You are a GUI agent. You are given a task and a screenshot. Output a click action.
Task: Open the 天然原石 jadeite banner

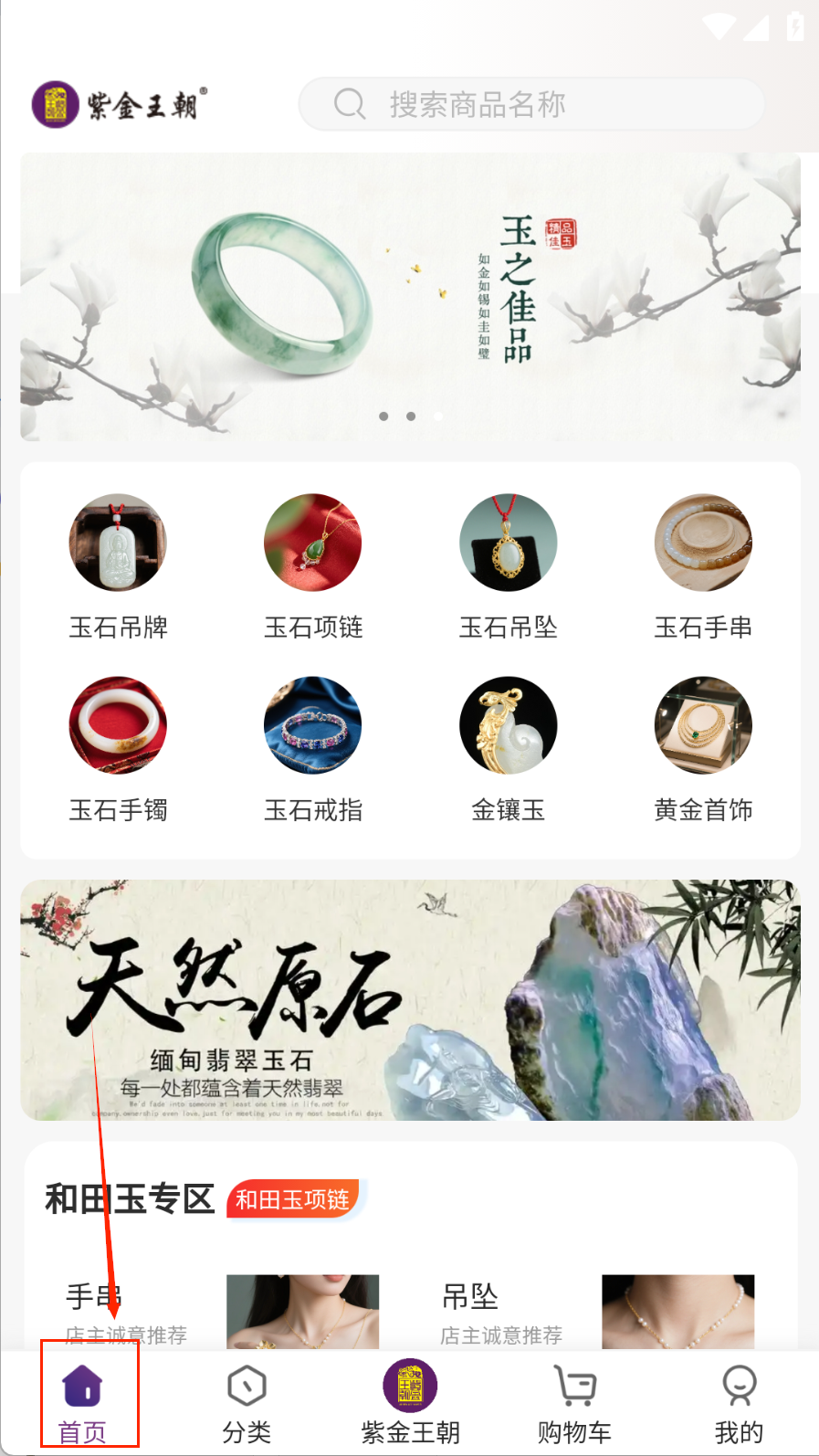click(x=410, y=1000)
